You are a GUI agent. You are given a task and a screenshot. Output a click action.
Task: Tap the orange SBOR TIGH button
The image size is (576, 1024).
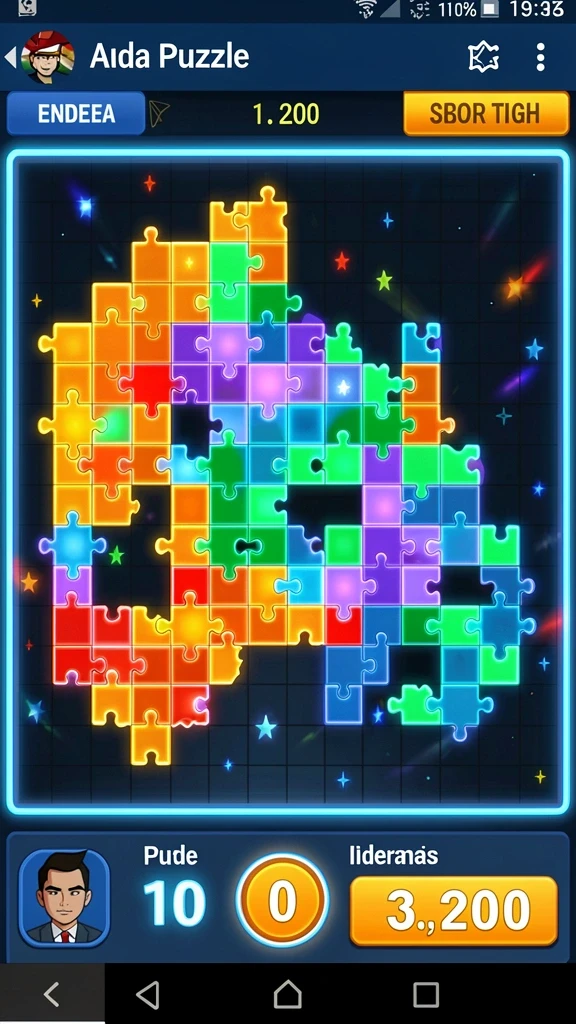coord(486,114)
